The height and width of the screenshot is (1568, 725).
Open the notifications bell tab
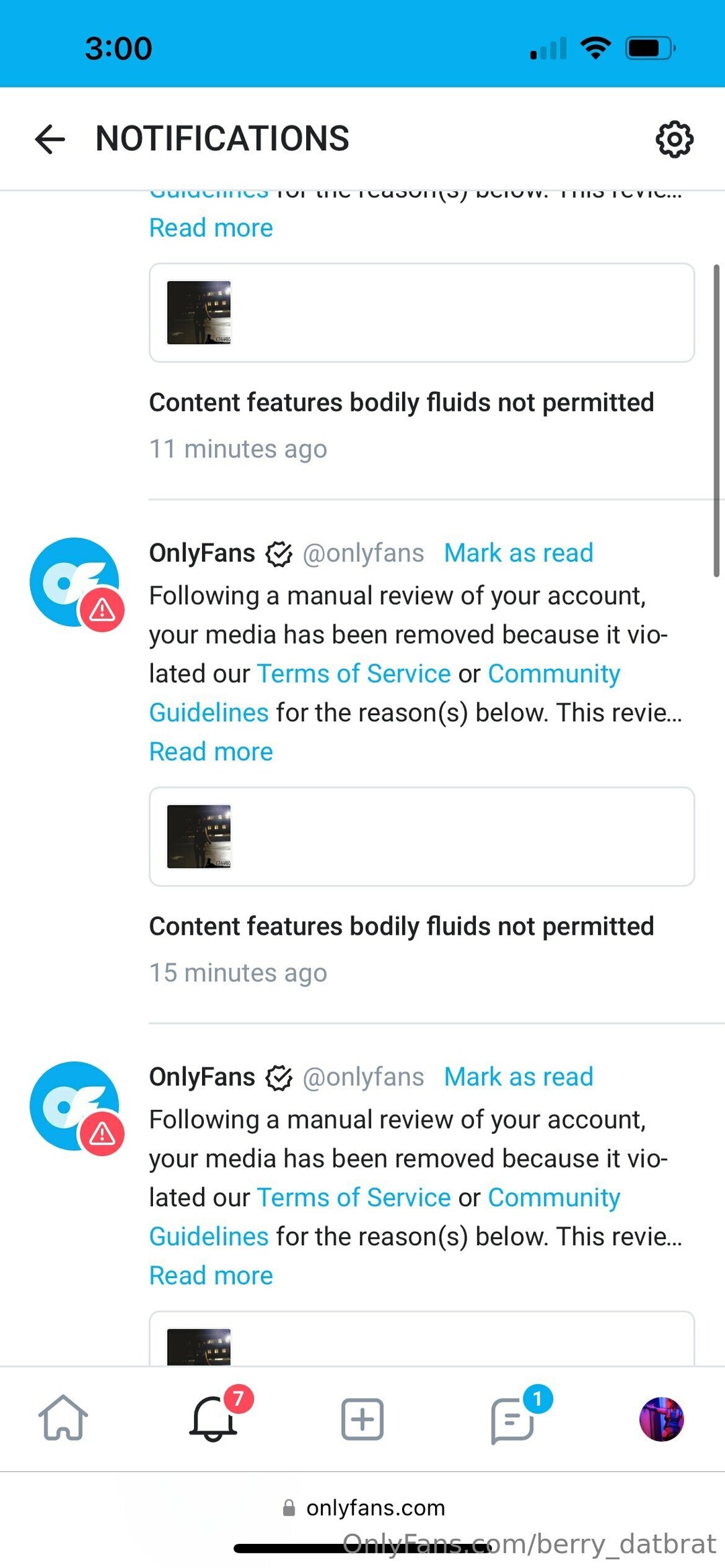(x=213, y=1418)
